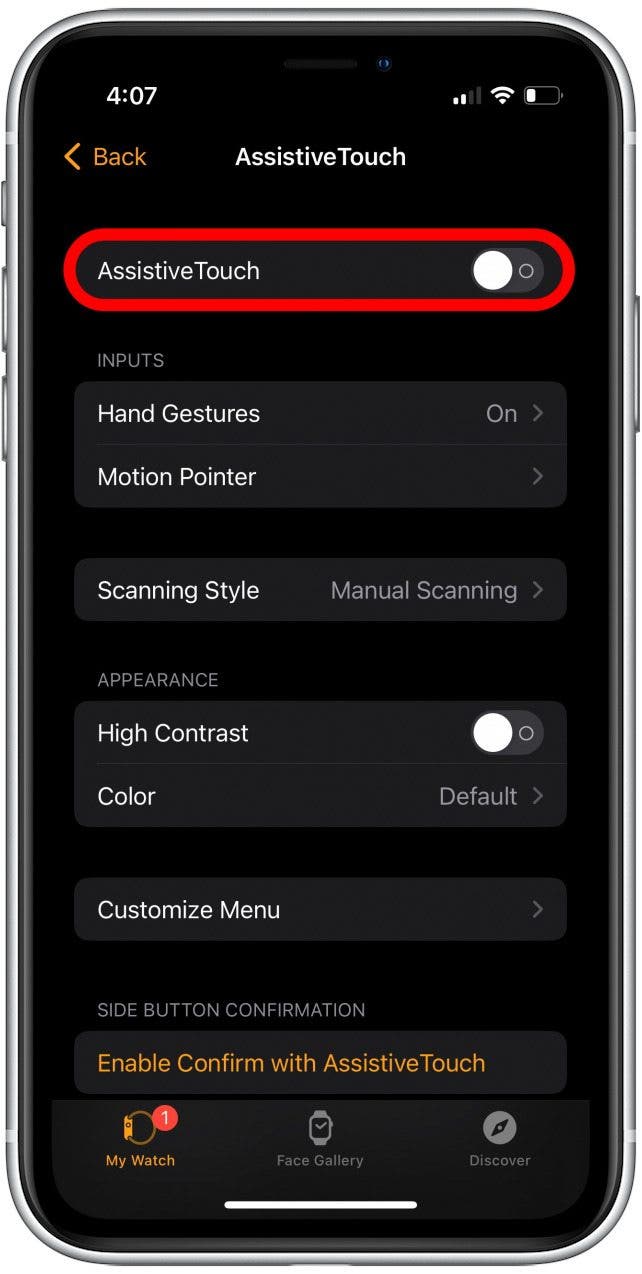Change the Scanning Style option
Screen dimensions: 642x1274
click(x=320, y=590)
